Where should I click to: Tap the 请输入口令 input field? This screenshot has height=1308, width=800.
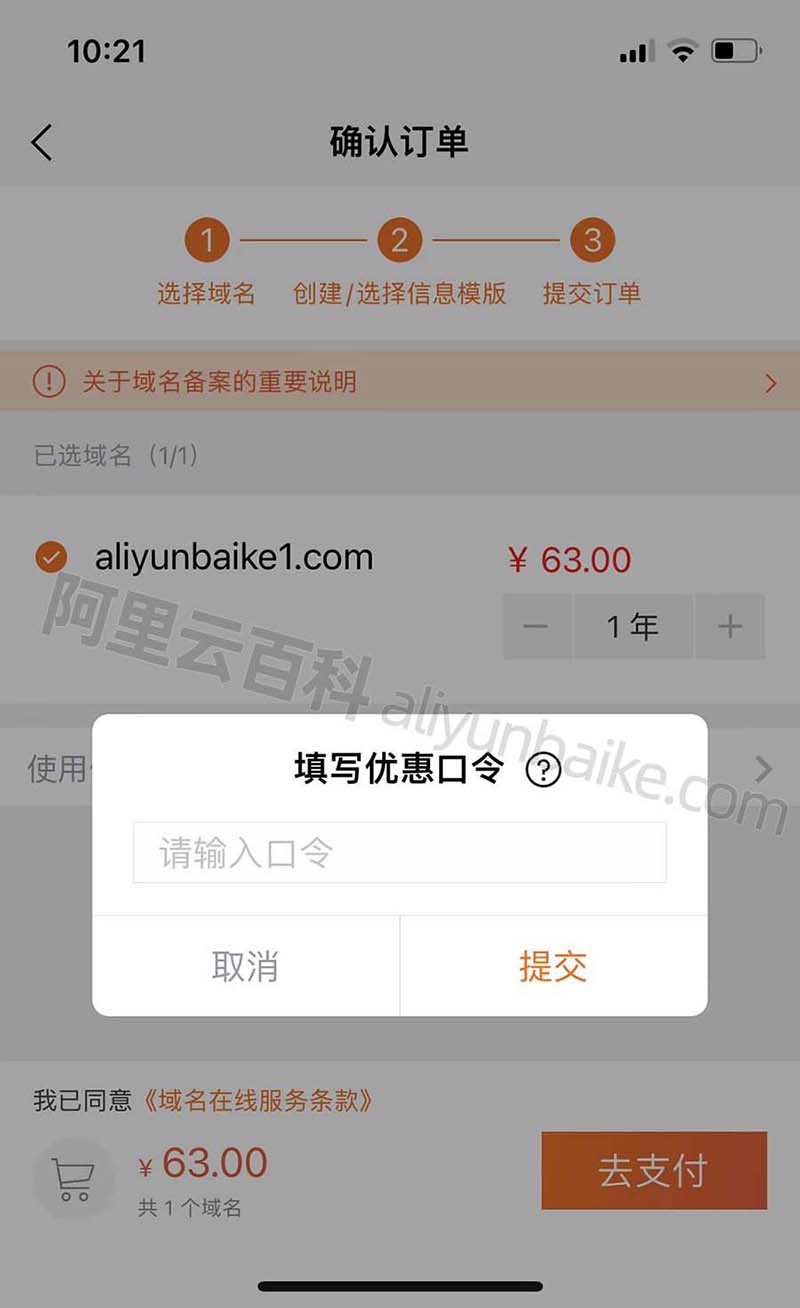pos(399,853)
